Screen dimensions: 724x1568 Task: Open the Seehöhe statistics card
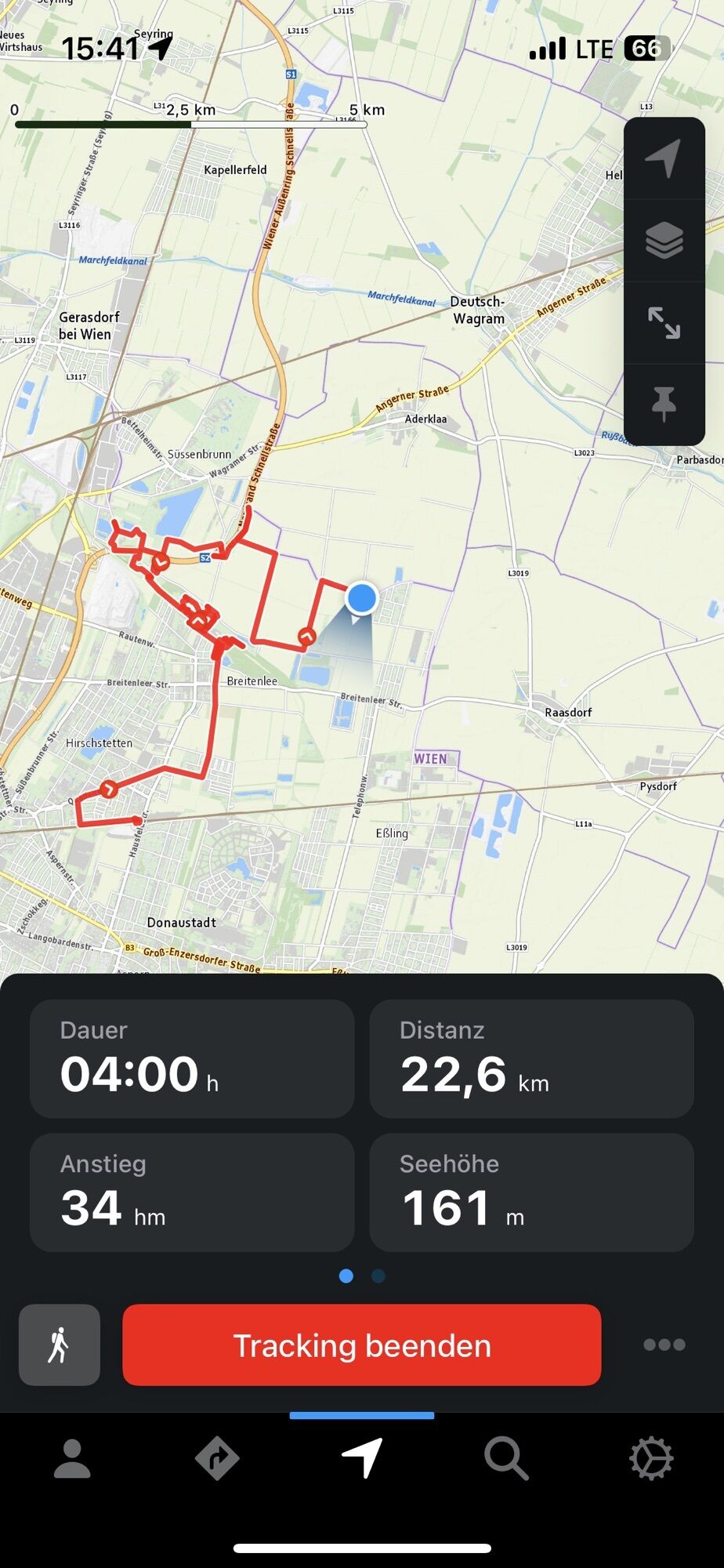[531, 1192]
